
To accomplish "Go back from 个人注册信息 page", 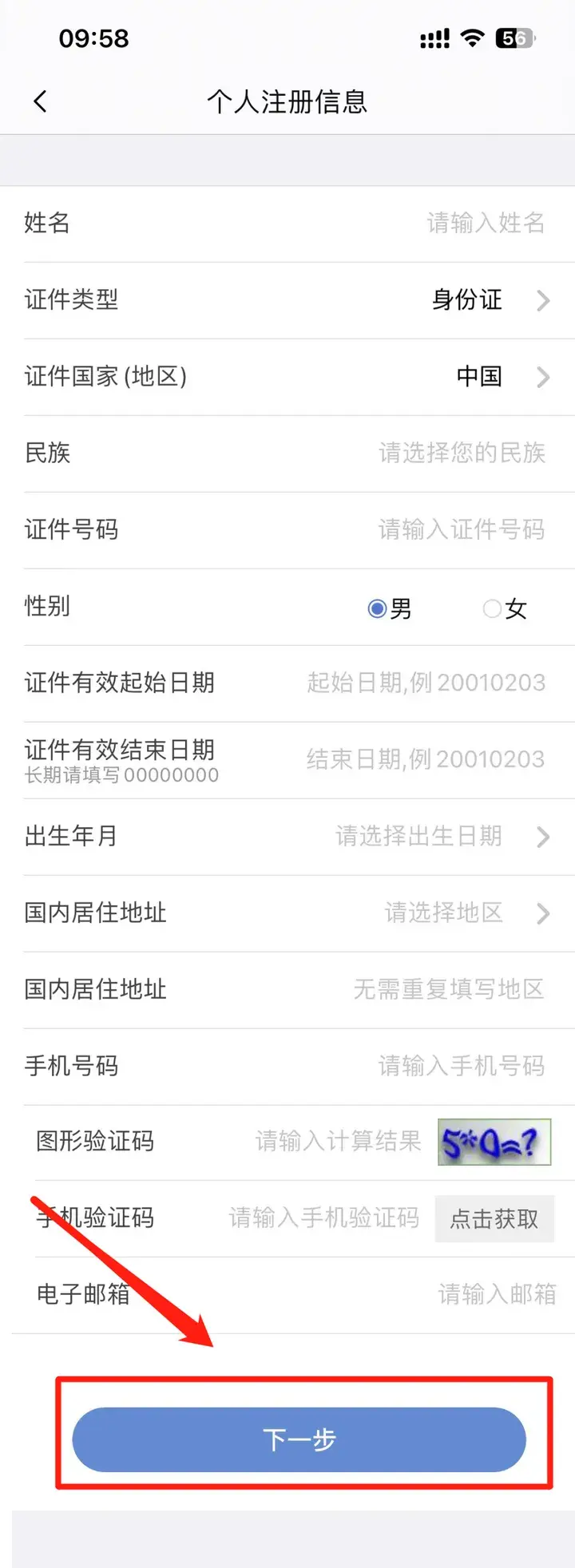I will tap(40, 101).
